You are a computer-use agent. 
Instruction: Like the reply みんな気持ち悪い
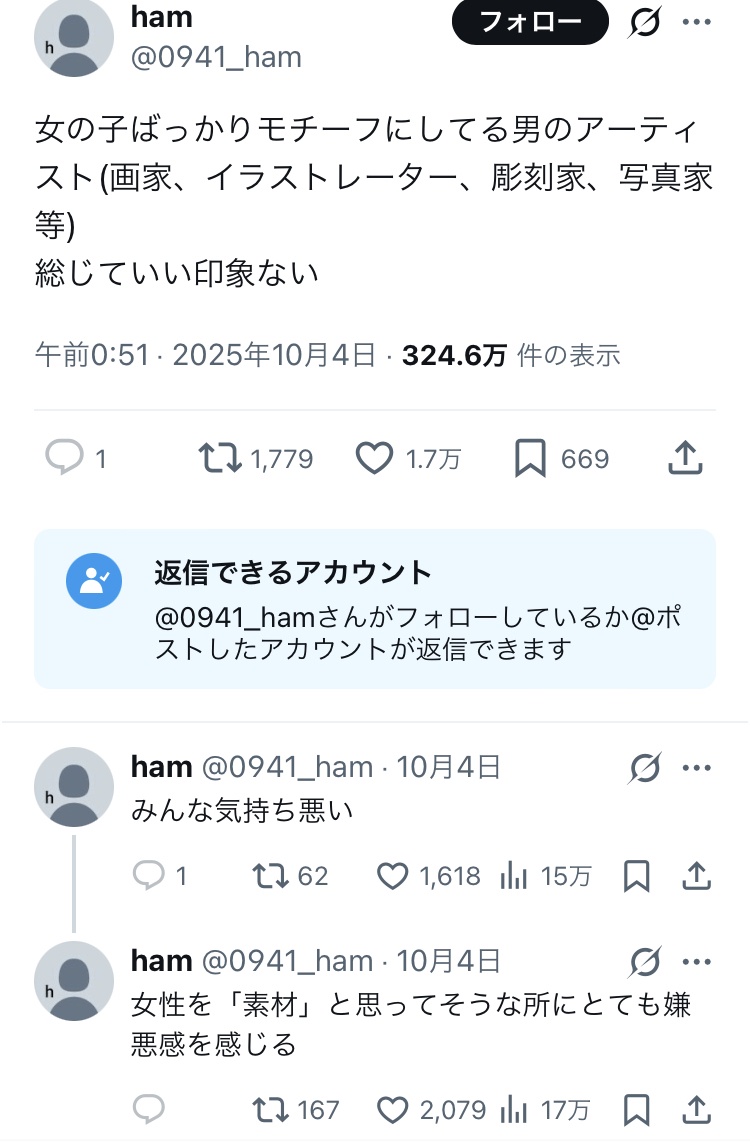click(393, 877)
